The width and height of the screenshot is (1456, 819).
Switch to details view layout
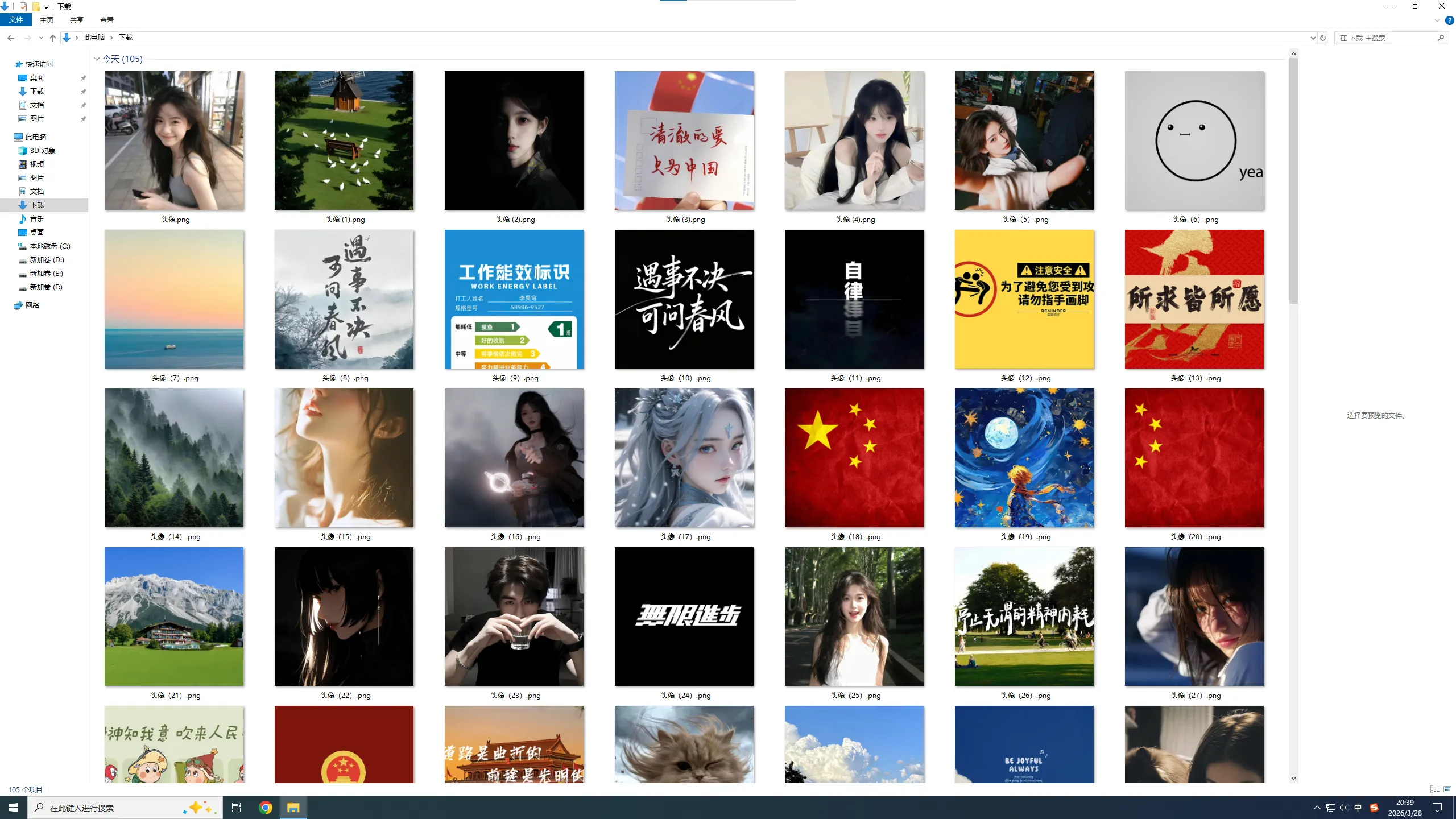(x=1434, y=789)
